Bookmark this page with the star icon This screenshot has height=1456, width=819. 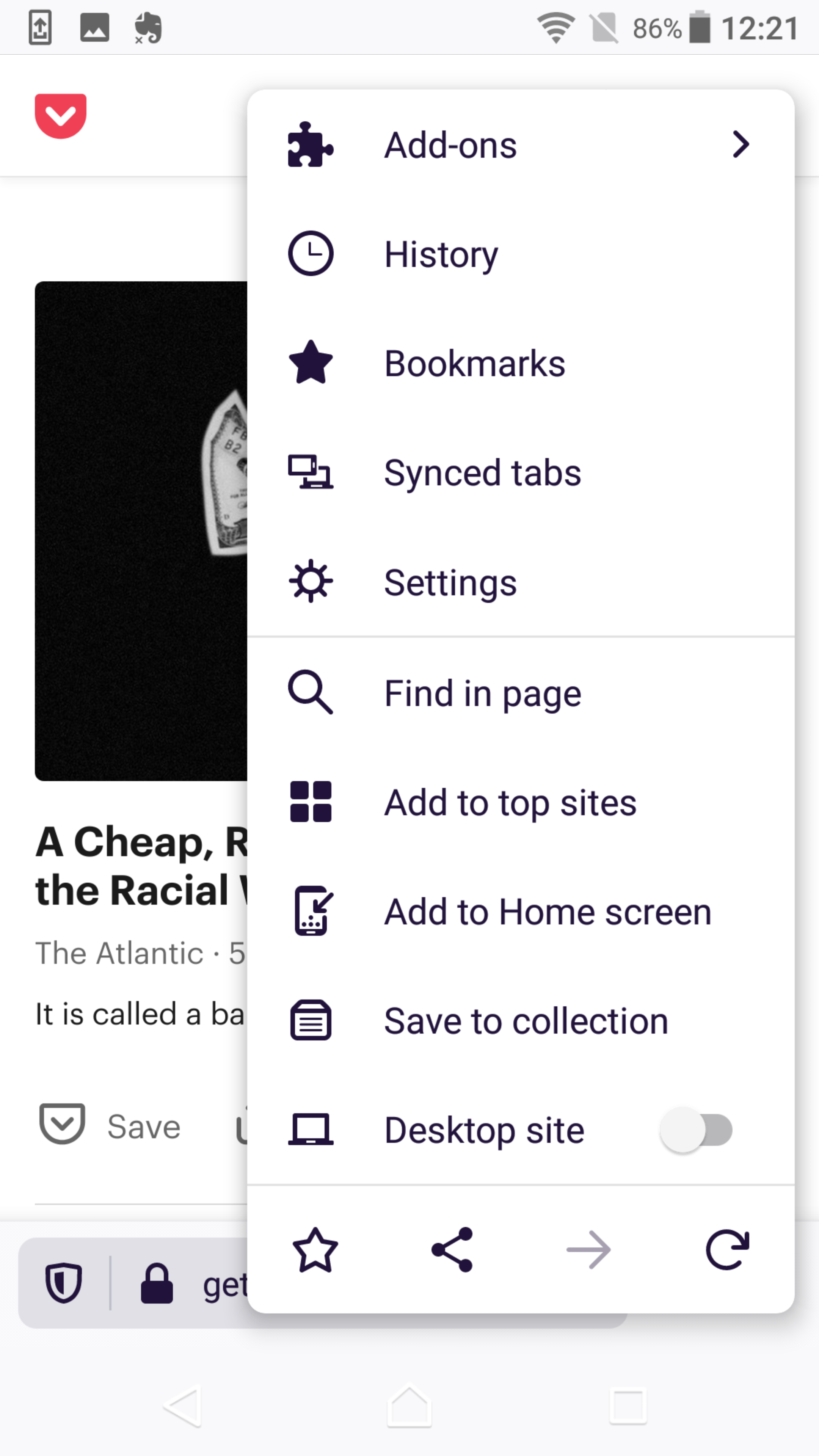[315, 1250]
